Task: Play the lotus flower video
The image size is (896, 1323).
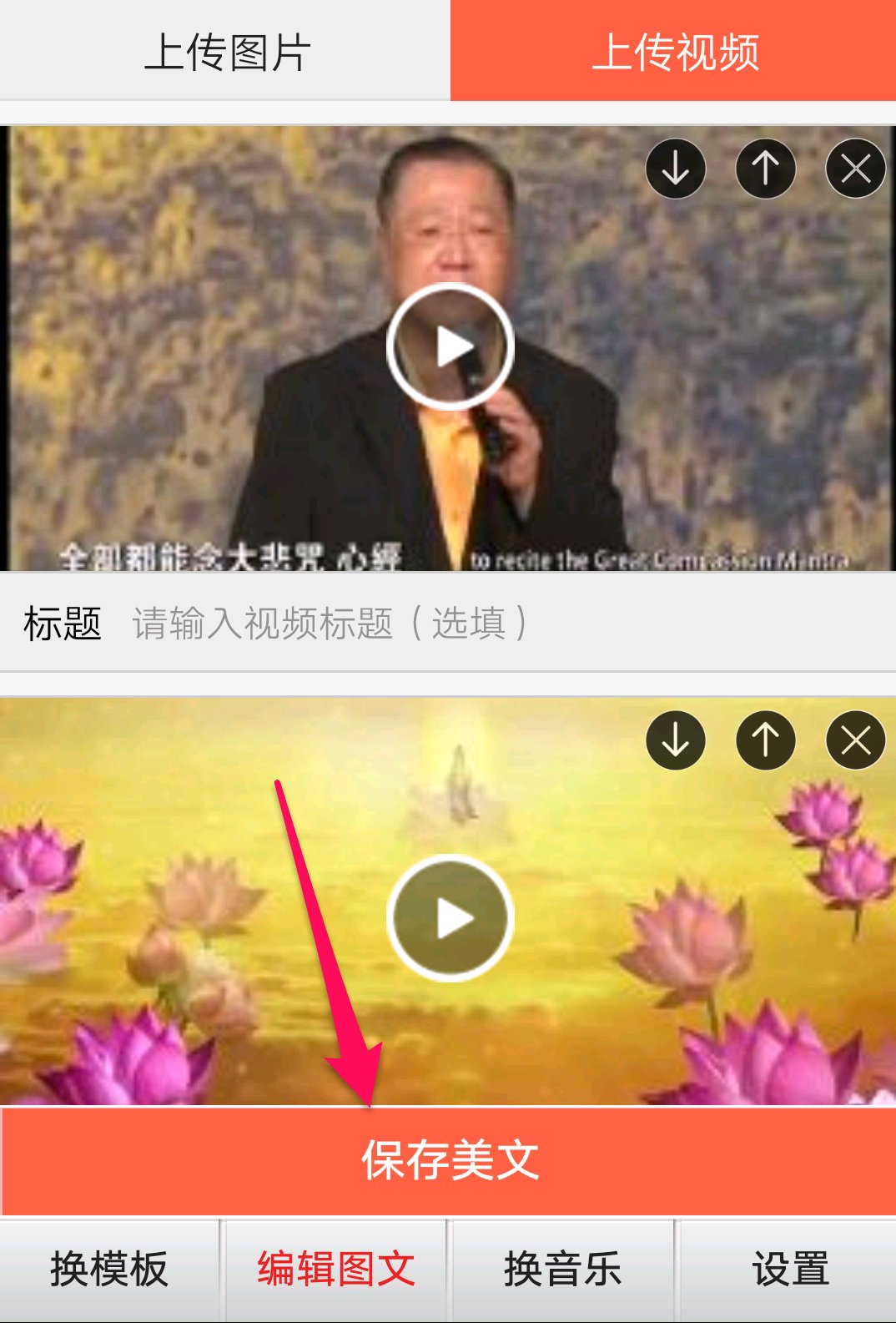Action: (x=450, y=918)
